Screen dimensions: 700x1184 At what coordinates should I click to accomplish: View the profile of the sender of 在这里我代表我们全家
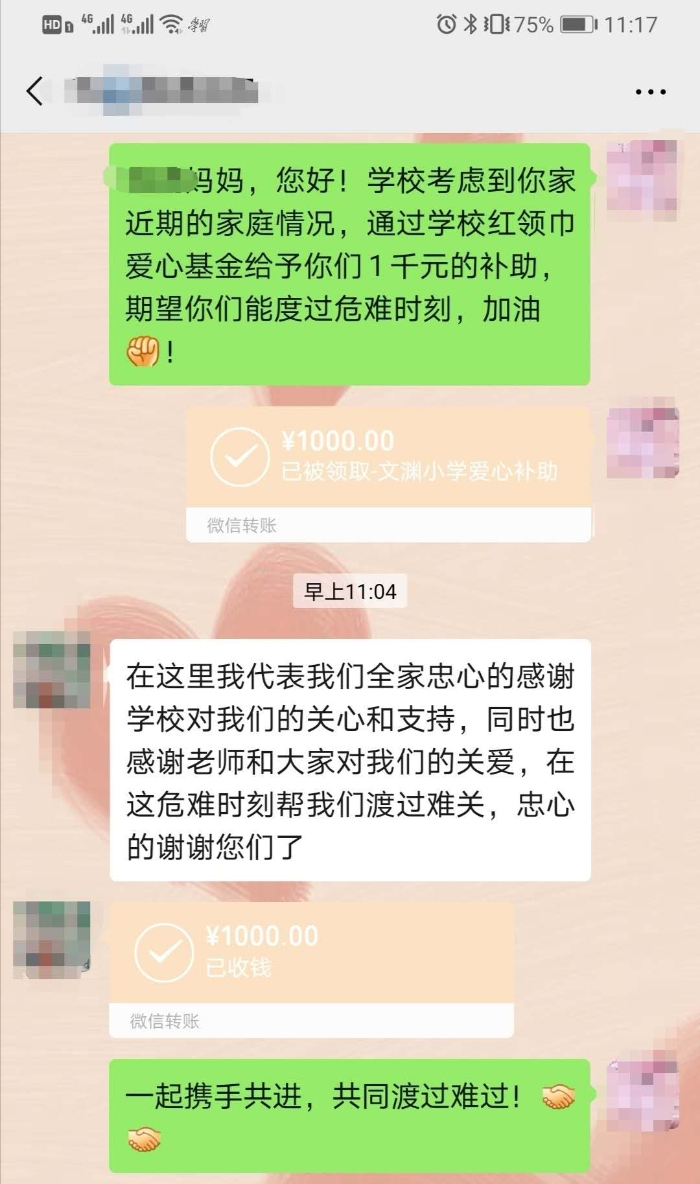pos(51,669)
